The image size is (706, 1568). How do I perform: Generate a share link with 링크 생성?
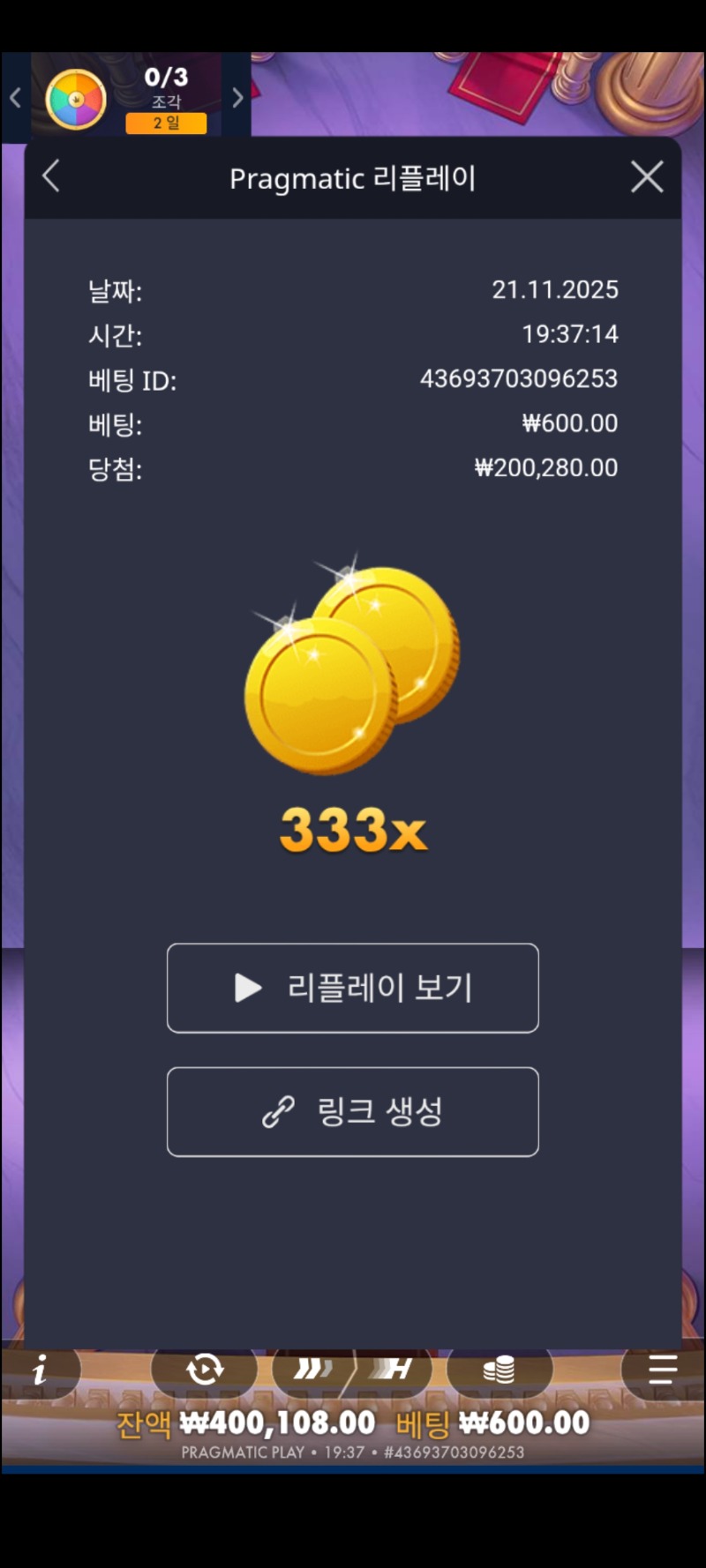(x=353, y=1111)
